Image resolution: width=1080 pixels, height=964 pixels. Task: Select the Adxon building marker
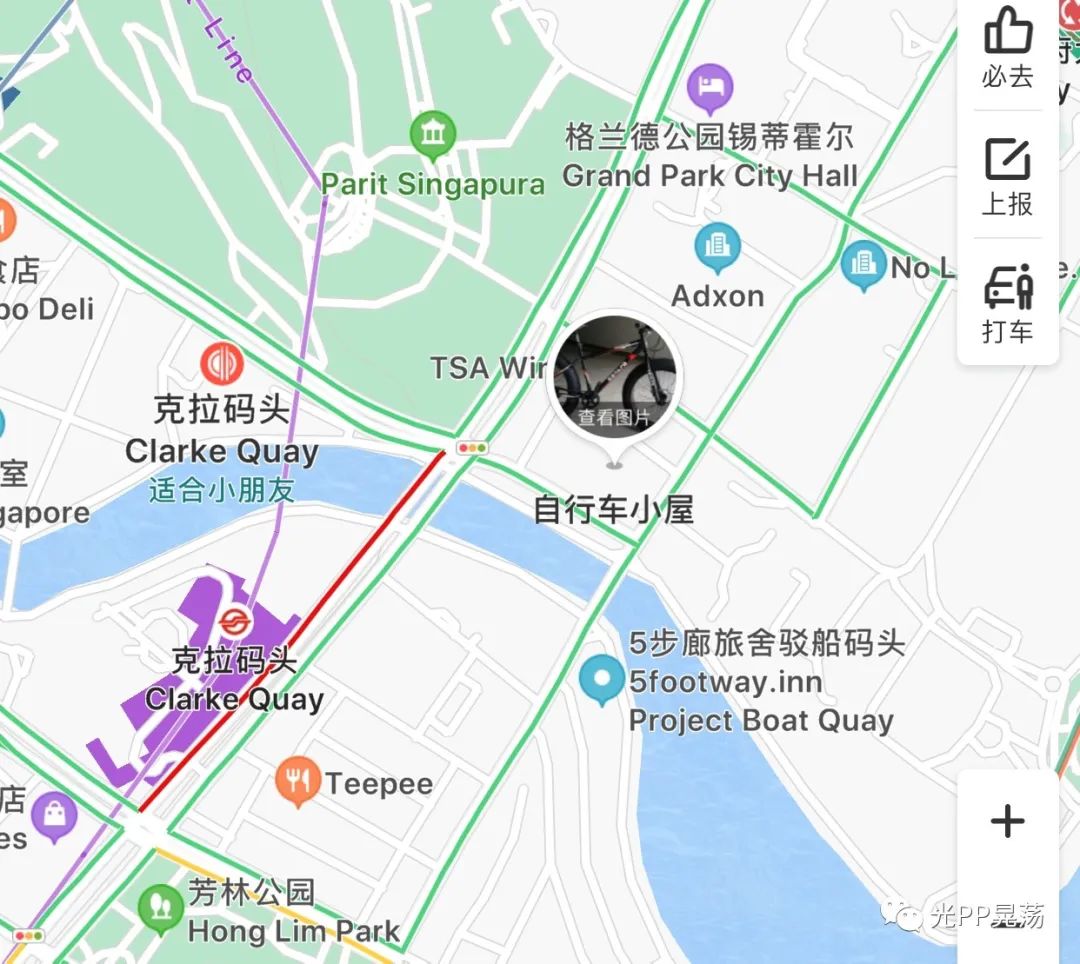click(717, 247)
